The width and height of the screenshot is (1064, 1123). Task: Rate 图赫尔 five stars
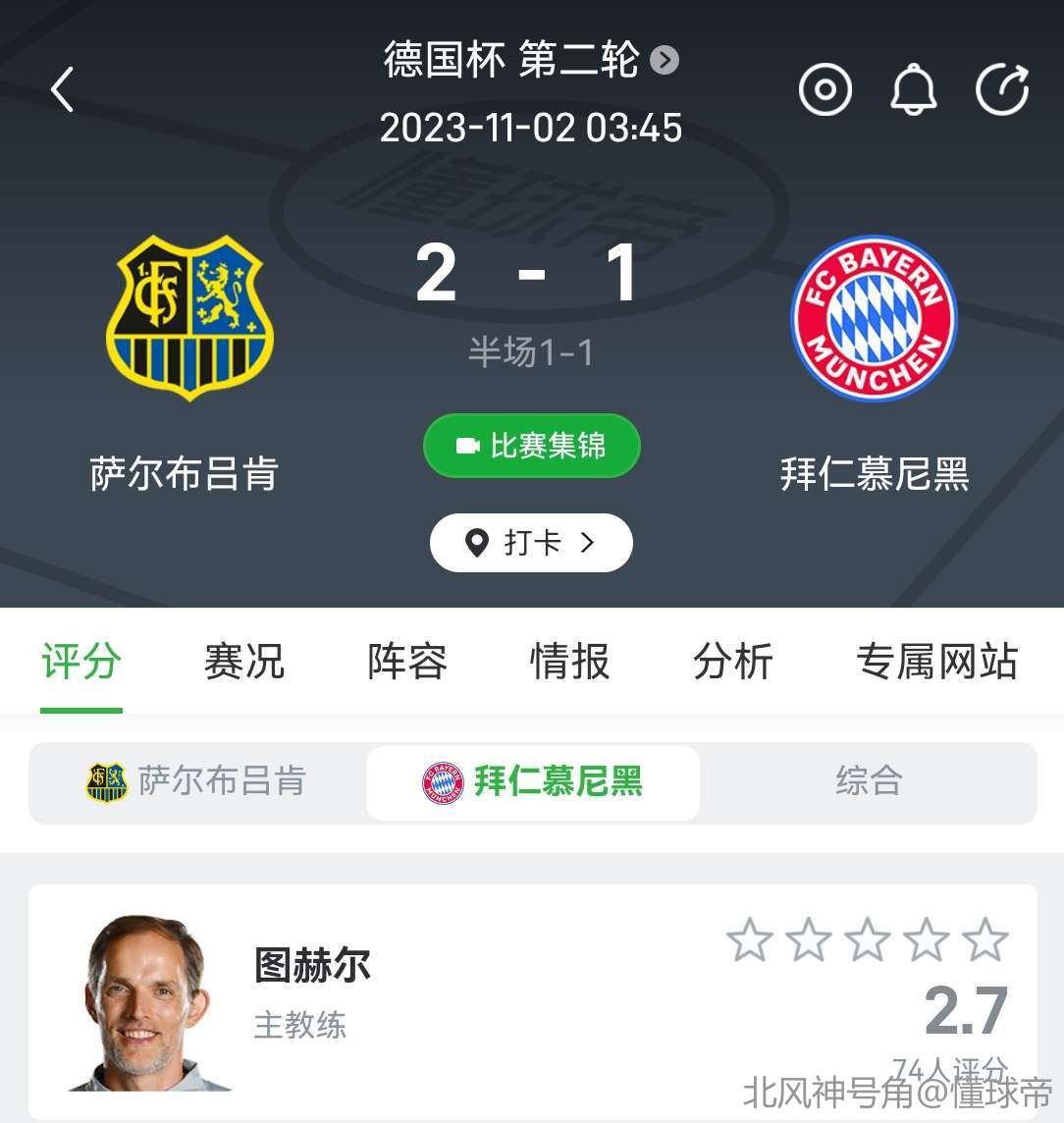point(985,940)
